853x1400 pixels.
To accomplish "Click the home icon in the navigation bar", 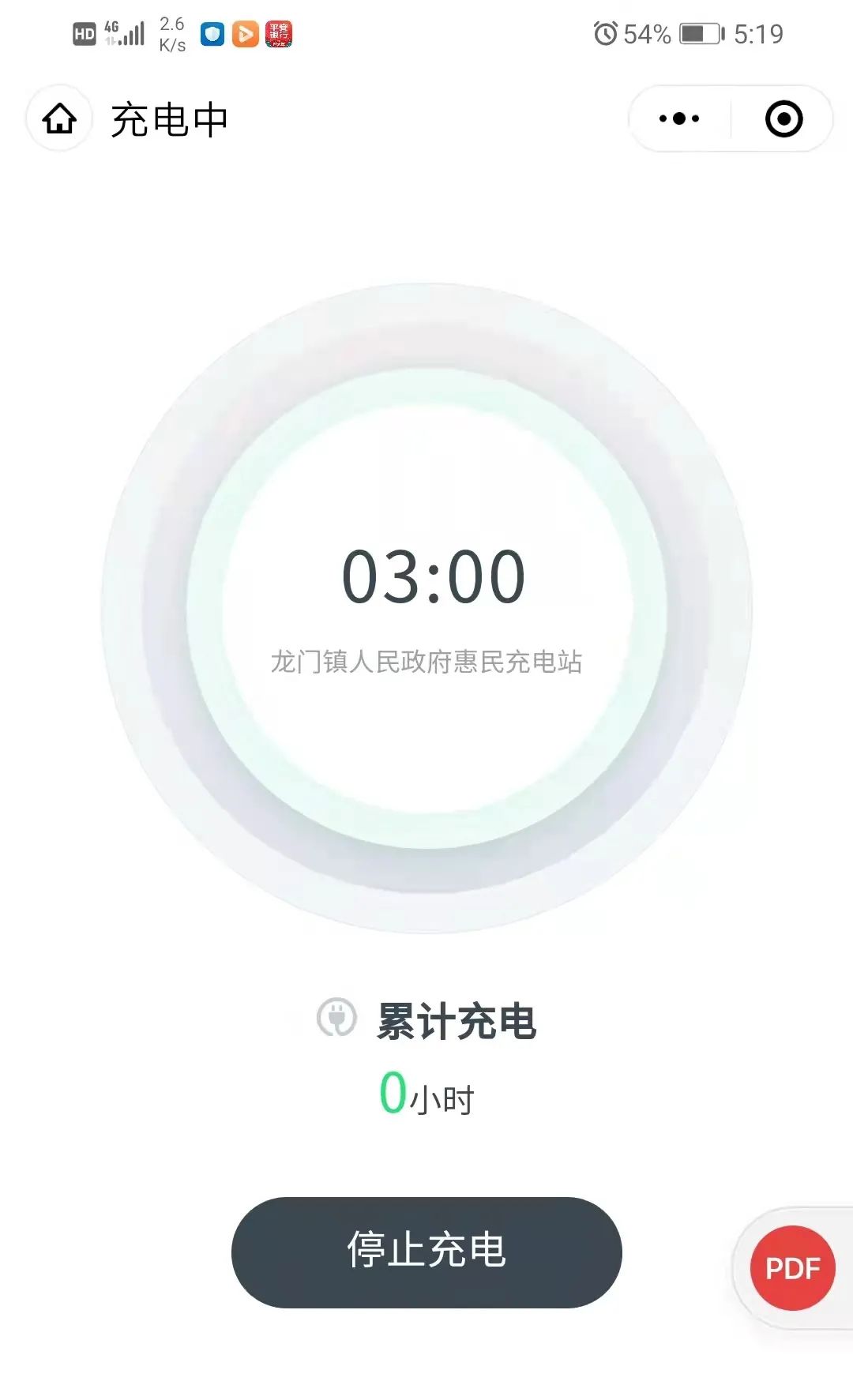I will (x=58, y=119).
